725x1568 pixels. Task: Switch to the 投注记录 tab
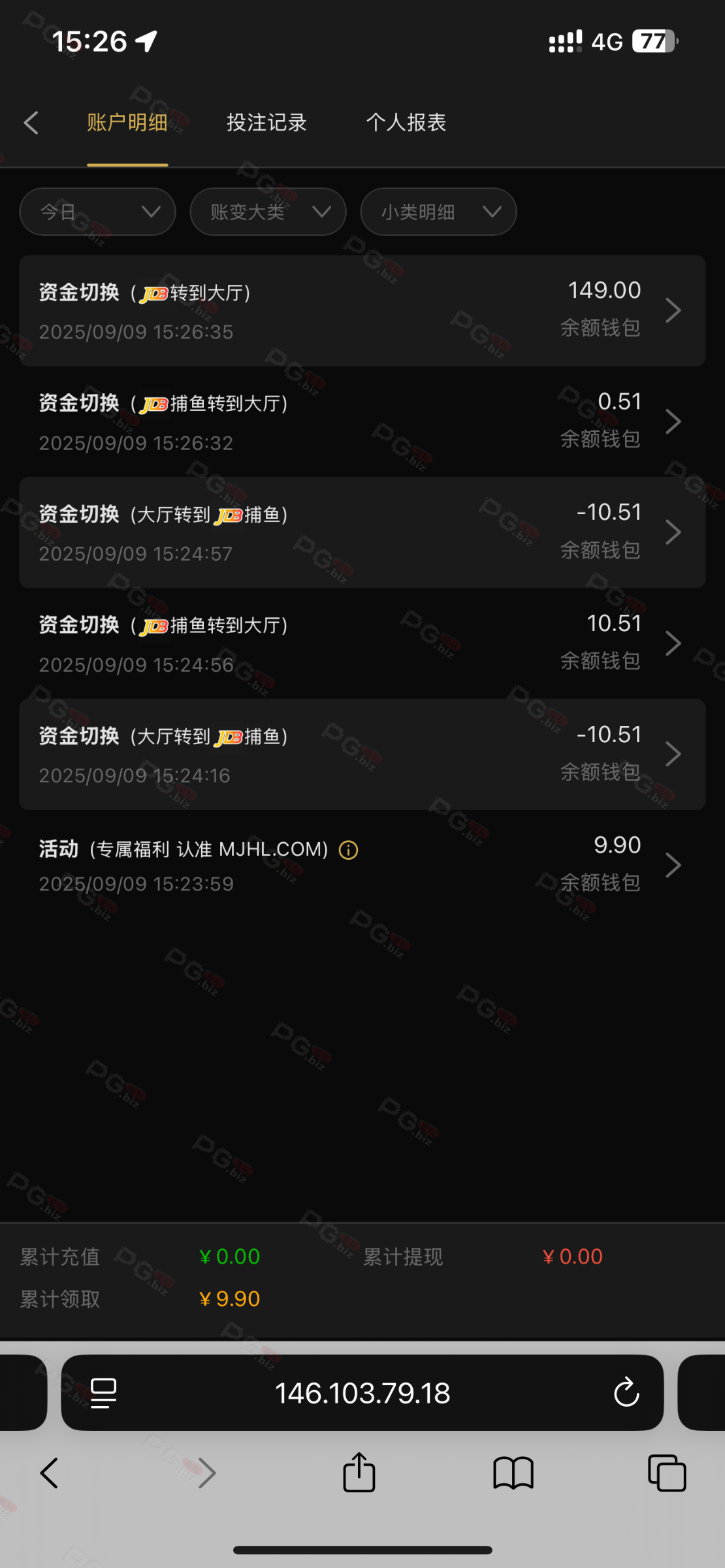(266, 123)
